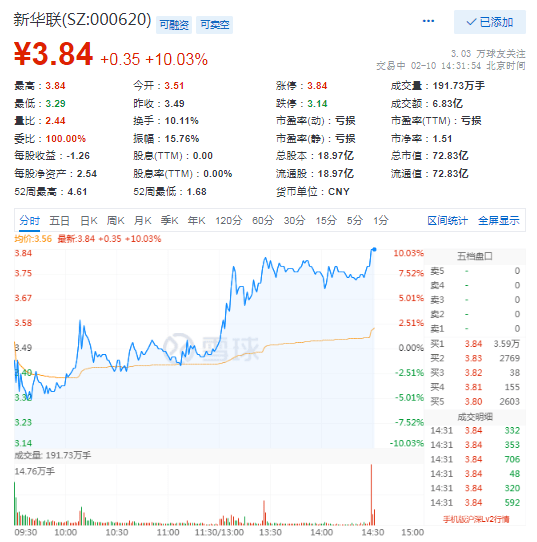Open 全屏显示 fullscreen chart view
Screen dimensions: 537x542
498,221
